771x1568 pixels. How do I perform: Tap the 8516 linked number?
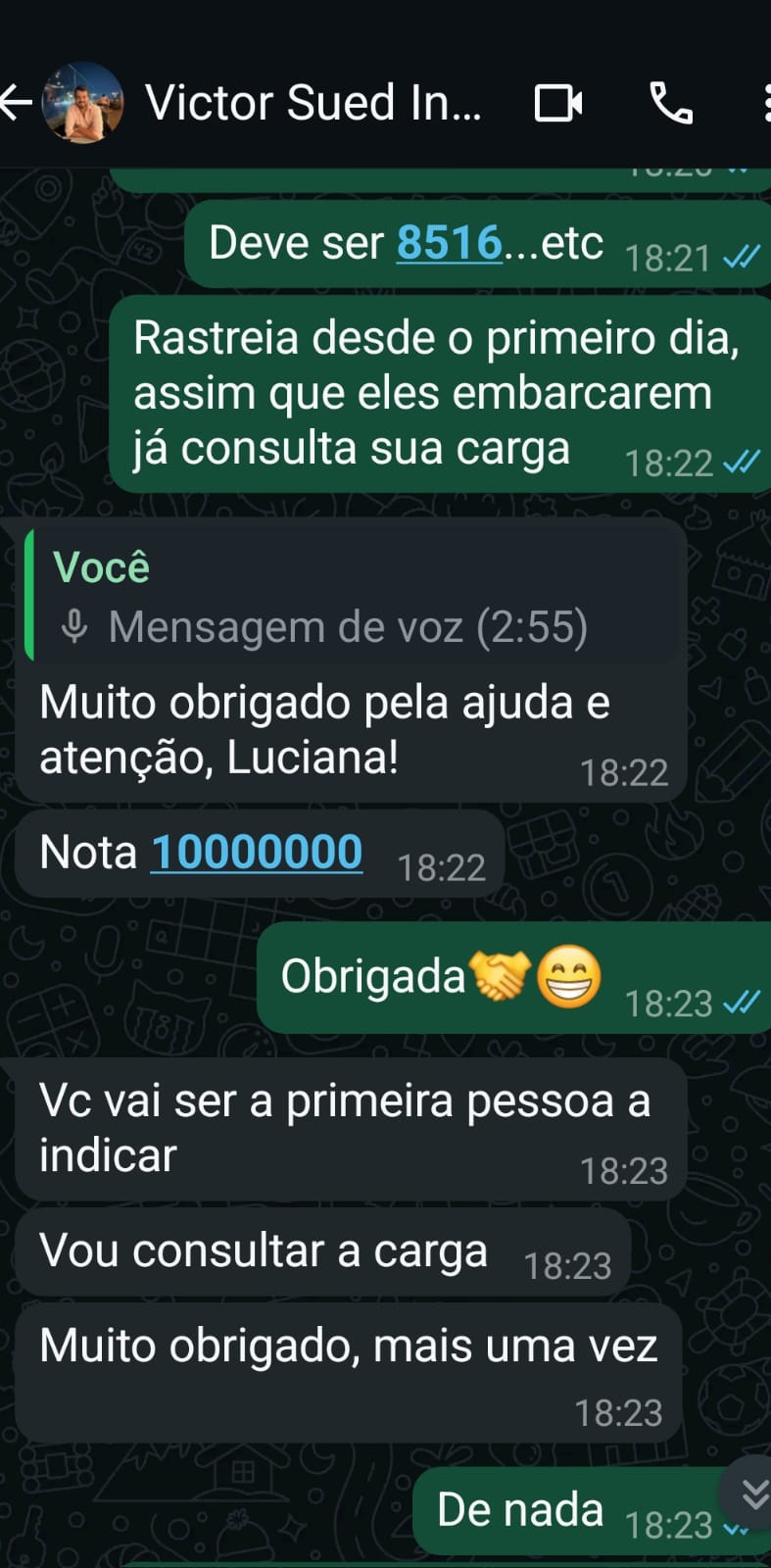tap(450, 243)
